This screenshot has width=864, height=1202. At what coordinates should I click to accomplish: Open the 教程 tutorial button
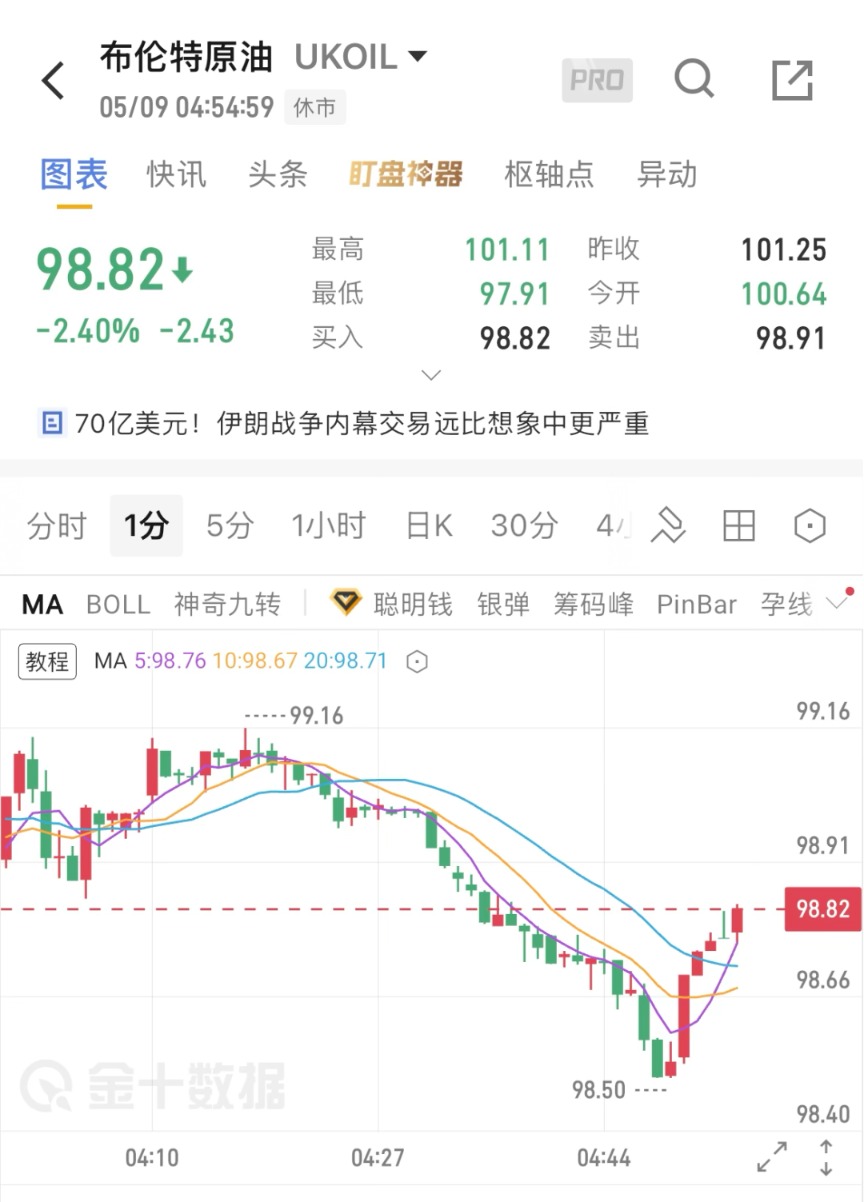point(47,661)
